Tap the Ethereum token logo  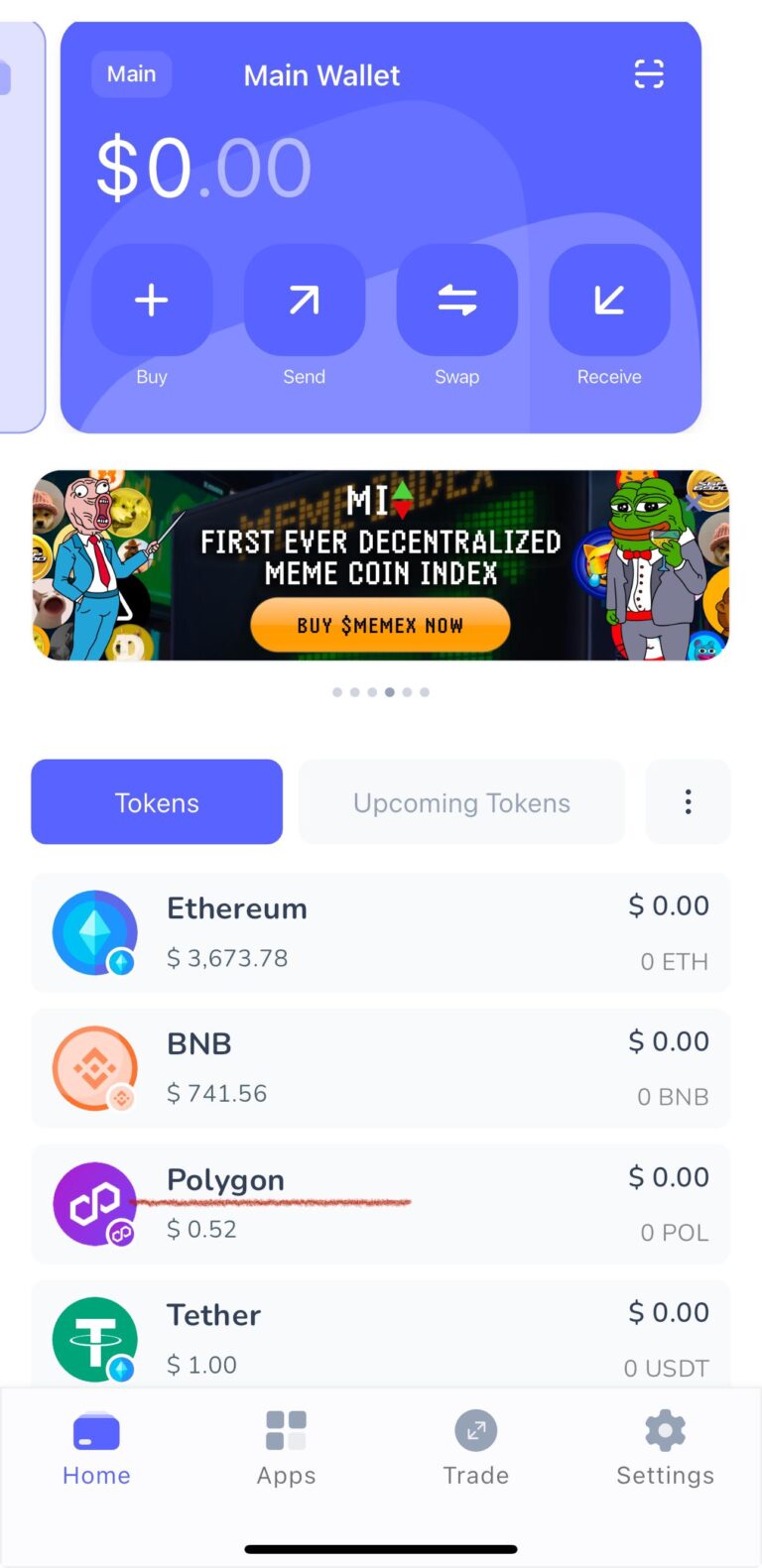pos(94,932)
